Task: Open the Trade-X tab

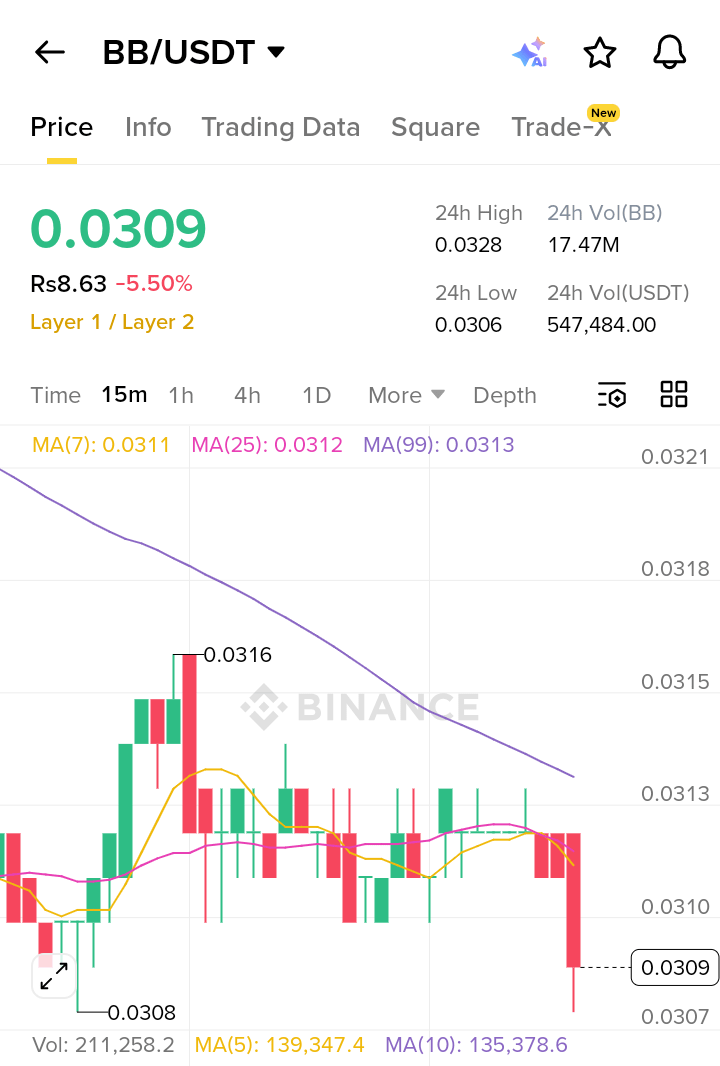Action: point(561,127)
